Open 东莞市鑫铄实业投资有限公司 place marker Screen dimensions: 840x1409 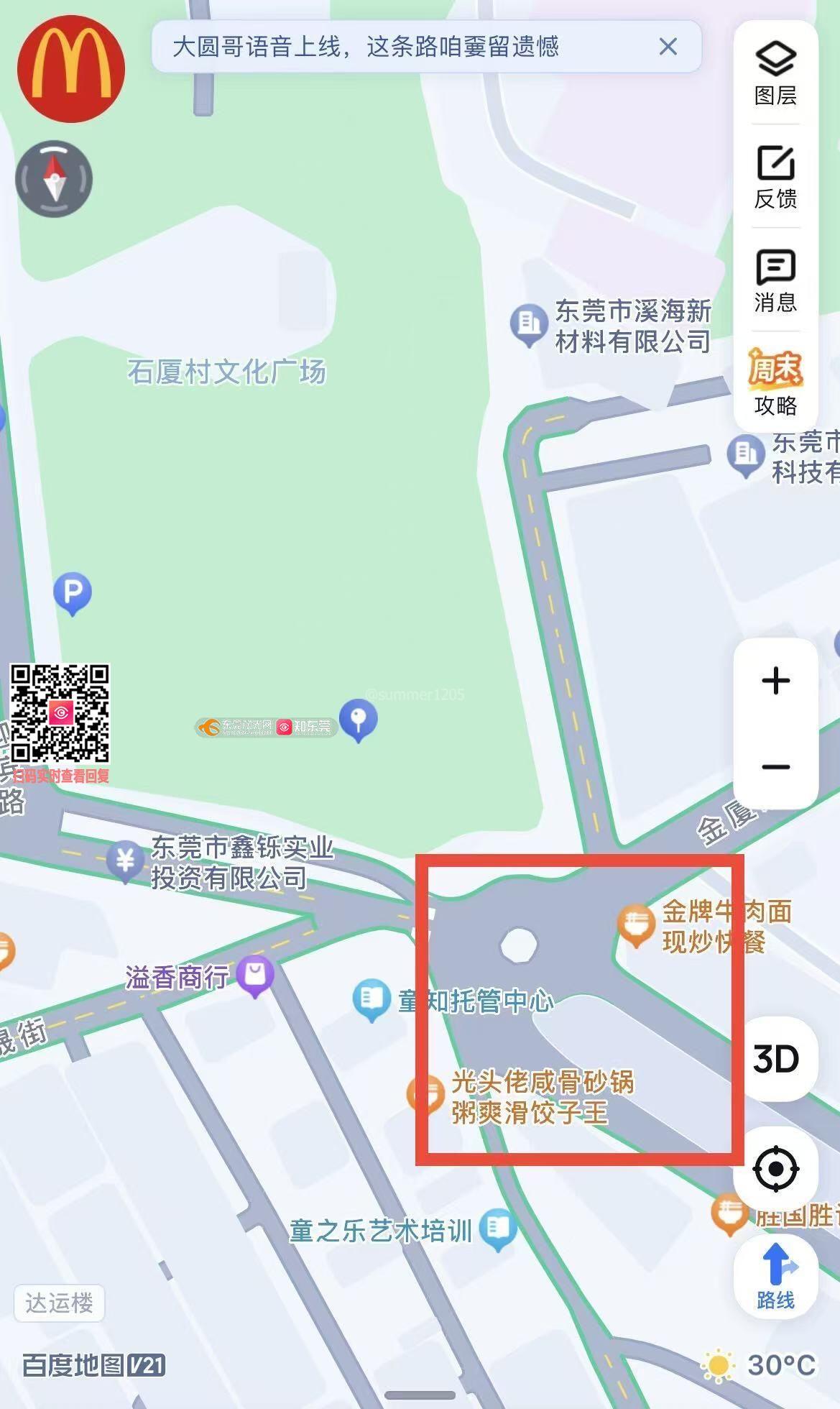coord(126,860)
